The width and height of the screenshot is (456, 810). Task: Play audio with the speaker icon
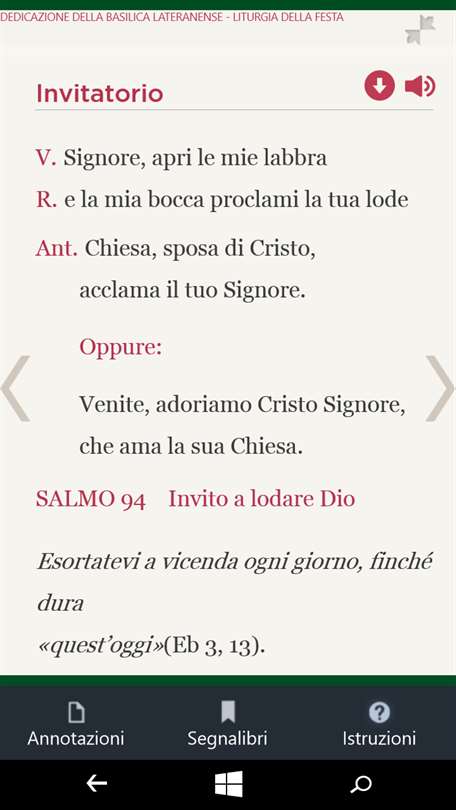coord(420,86)
